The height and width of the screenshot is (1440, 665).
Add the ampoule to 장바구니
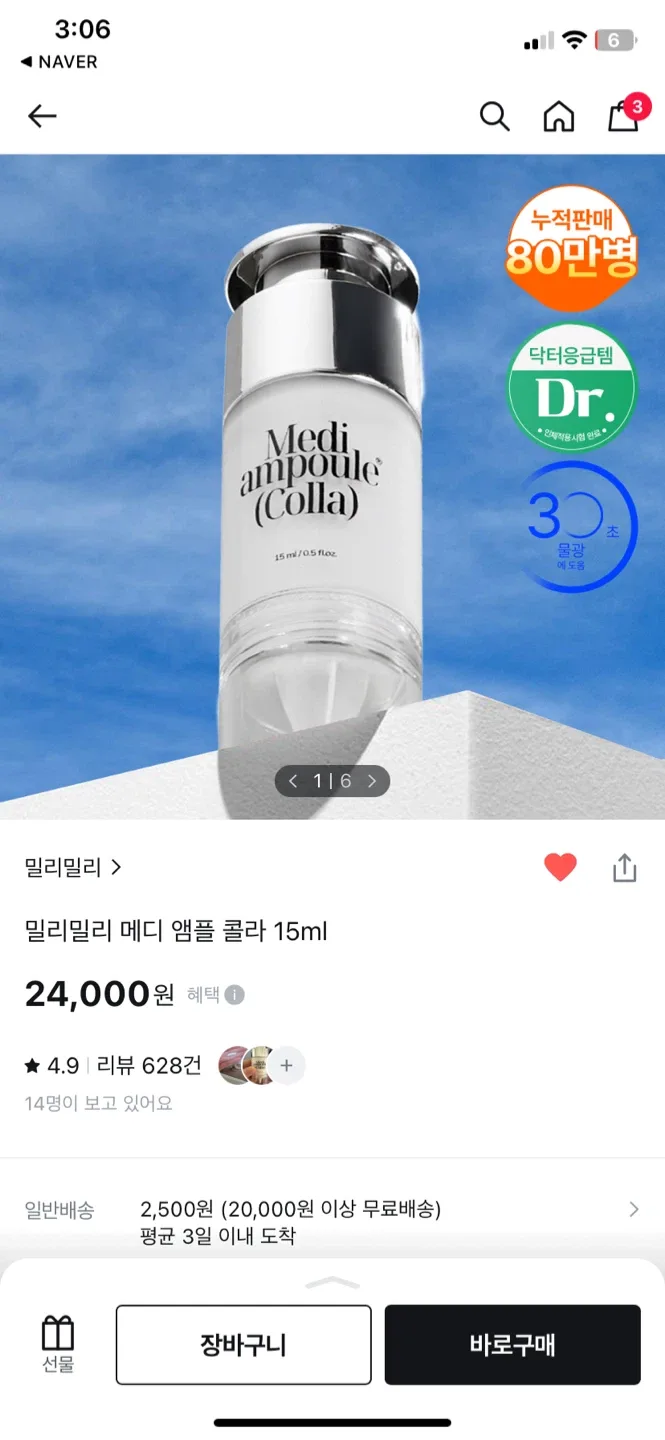tap(243, 1345)
